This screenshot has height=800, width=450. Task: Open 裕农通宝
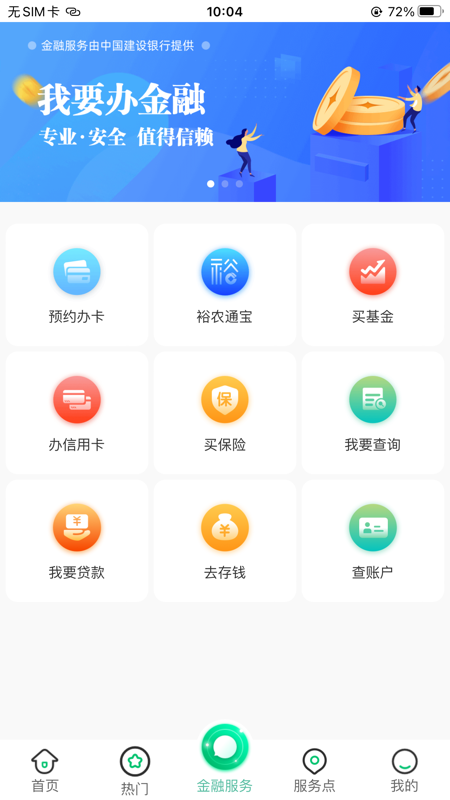point(225,285)
